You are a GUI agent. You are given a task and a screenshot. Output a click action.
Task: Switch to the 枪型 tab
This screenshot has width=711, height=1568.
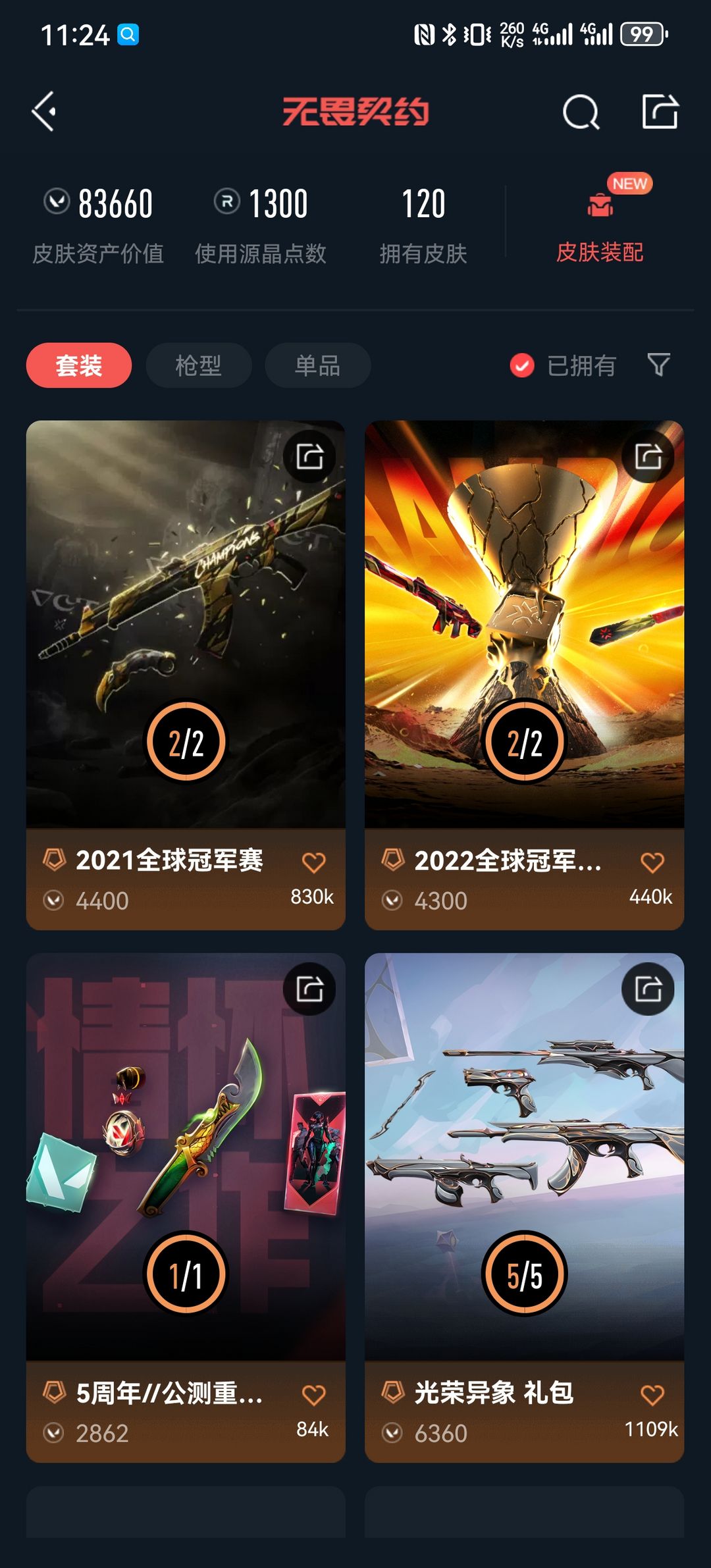tap(198, 366)
